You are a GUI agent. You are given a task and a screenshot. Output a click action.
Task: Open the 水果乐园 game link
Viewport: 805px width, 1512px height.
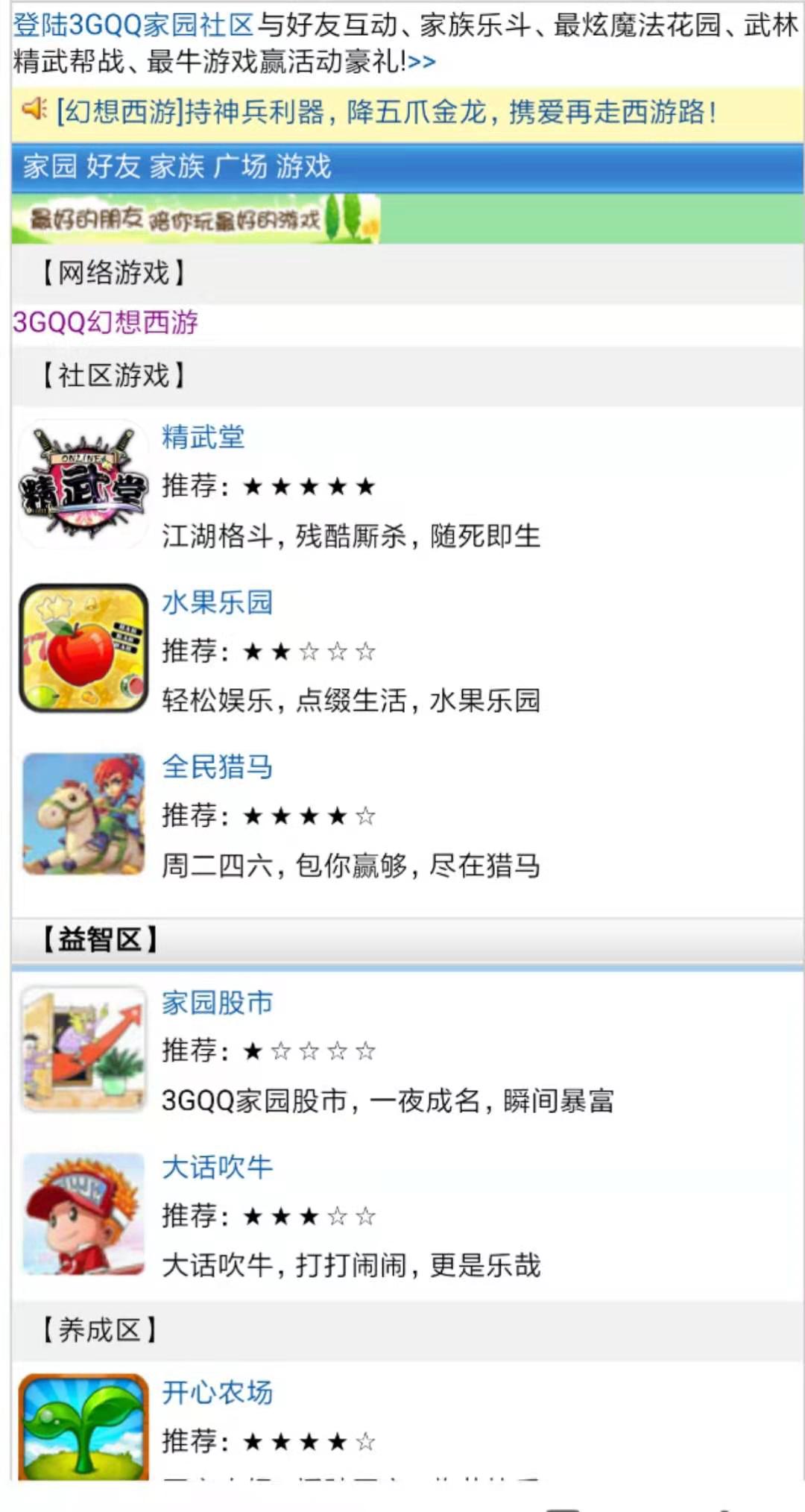point(218,602)
